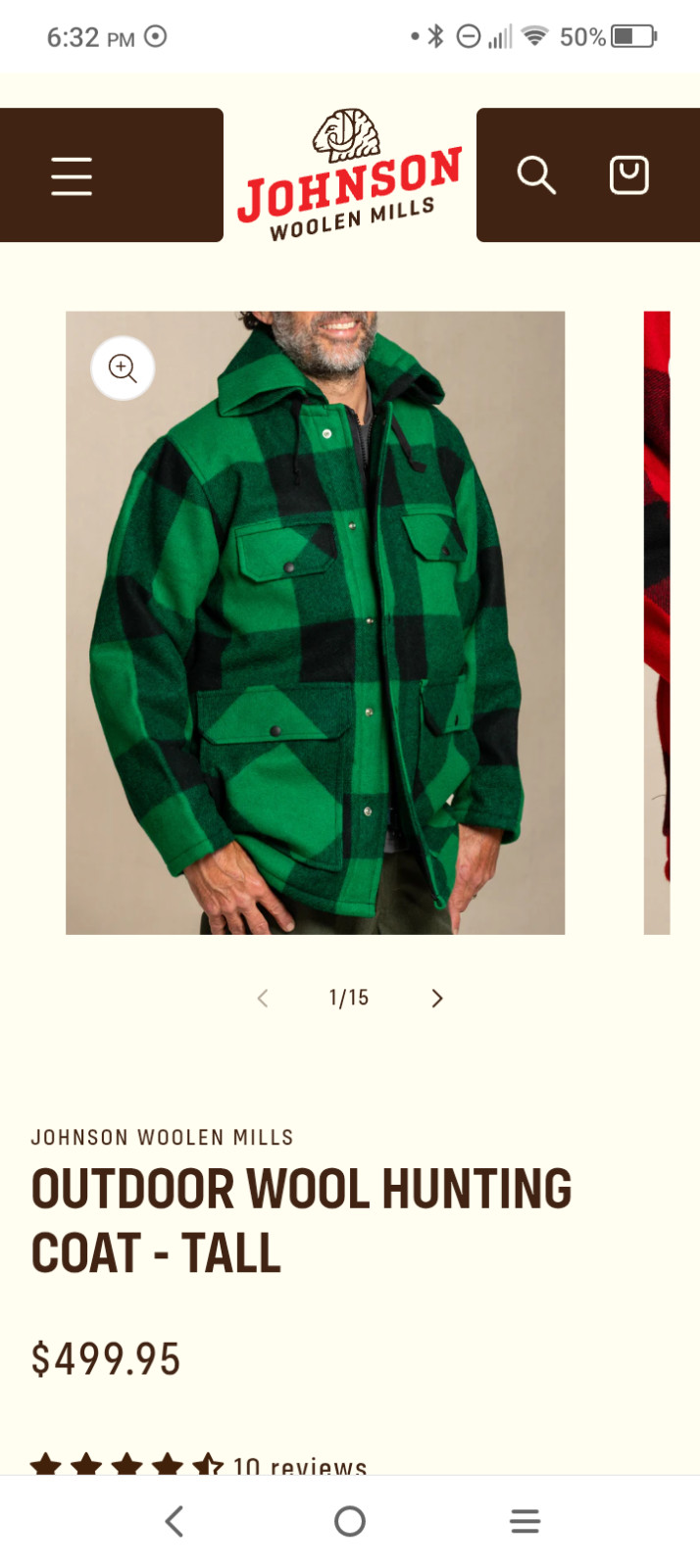This screenshot has width=700, height=1568.
Task: Zoom into the green coat product image
Action: tap(123, 368)
